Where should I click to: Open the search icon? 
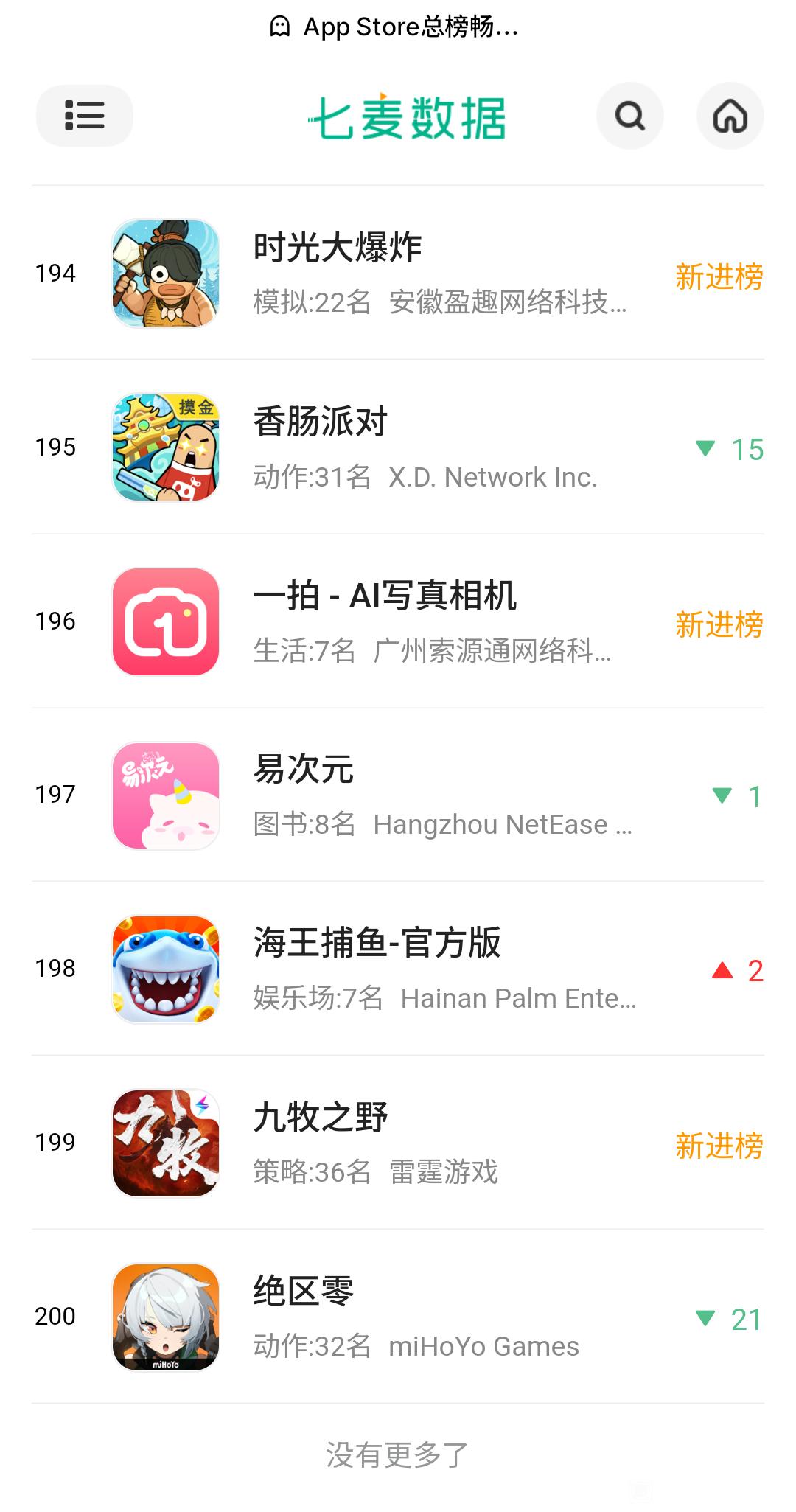[629, 116]
